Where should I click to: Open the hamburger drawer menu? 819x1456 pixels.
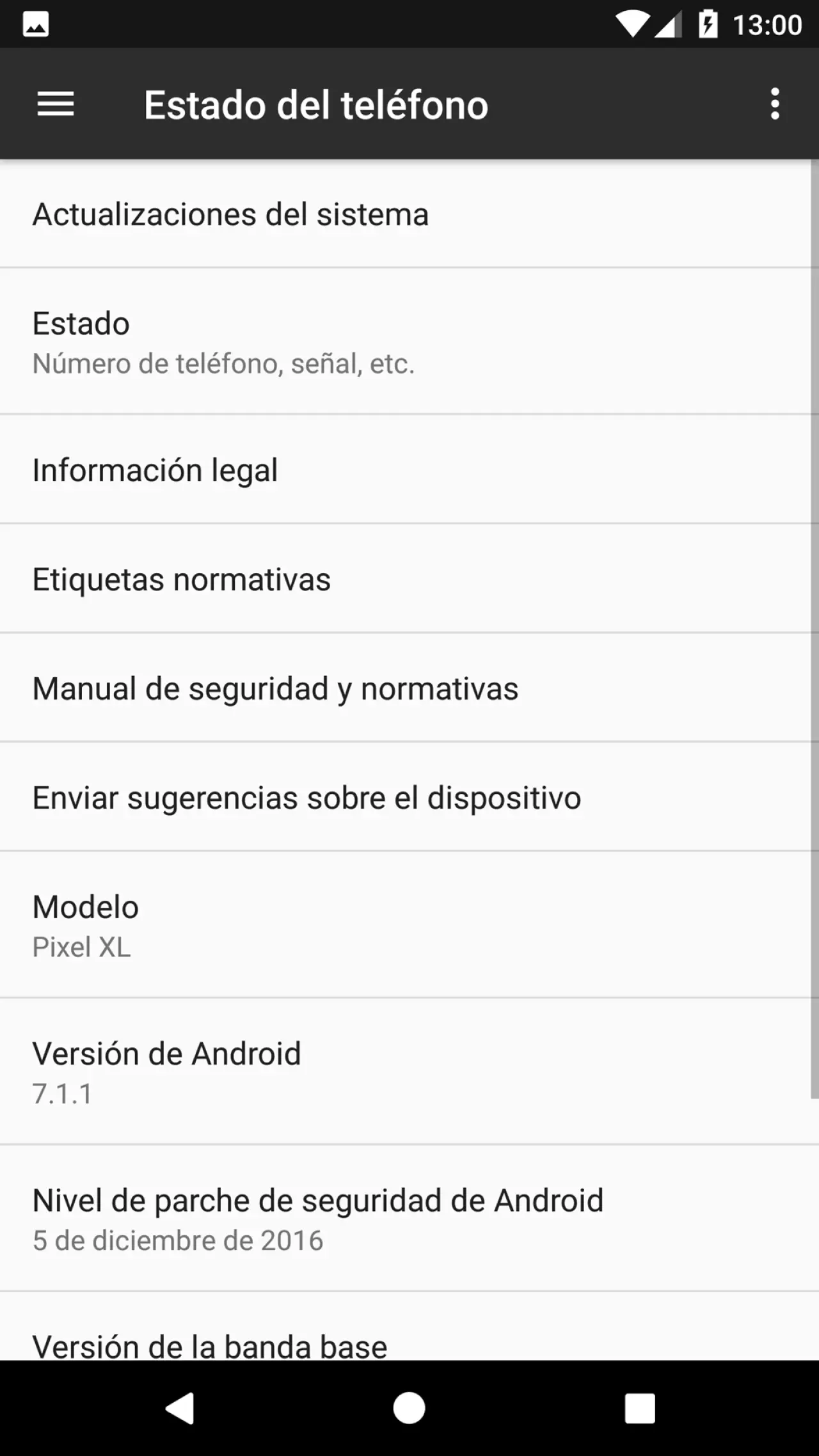[x=56, y=104]
